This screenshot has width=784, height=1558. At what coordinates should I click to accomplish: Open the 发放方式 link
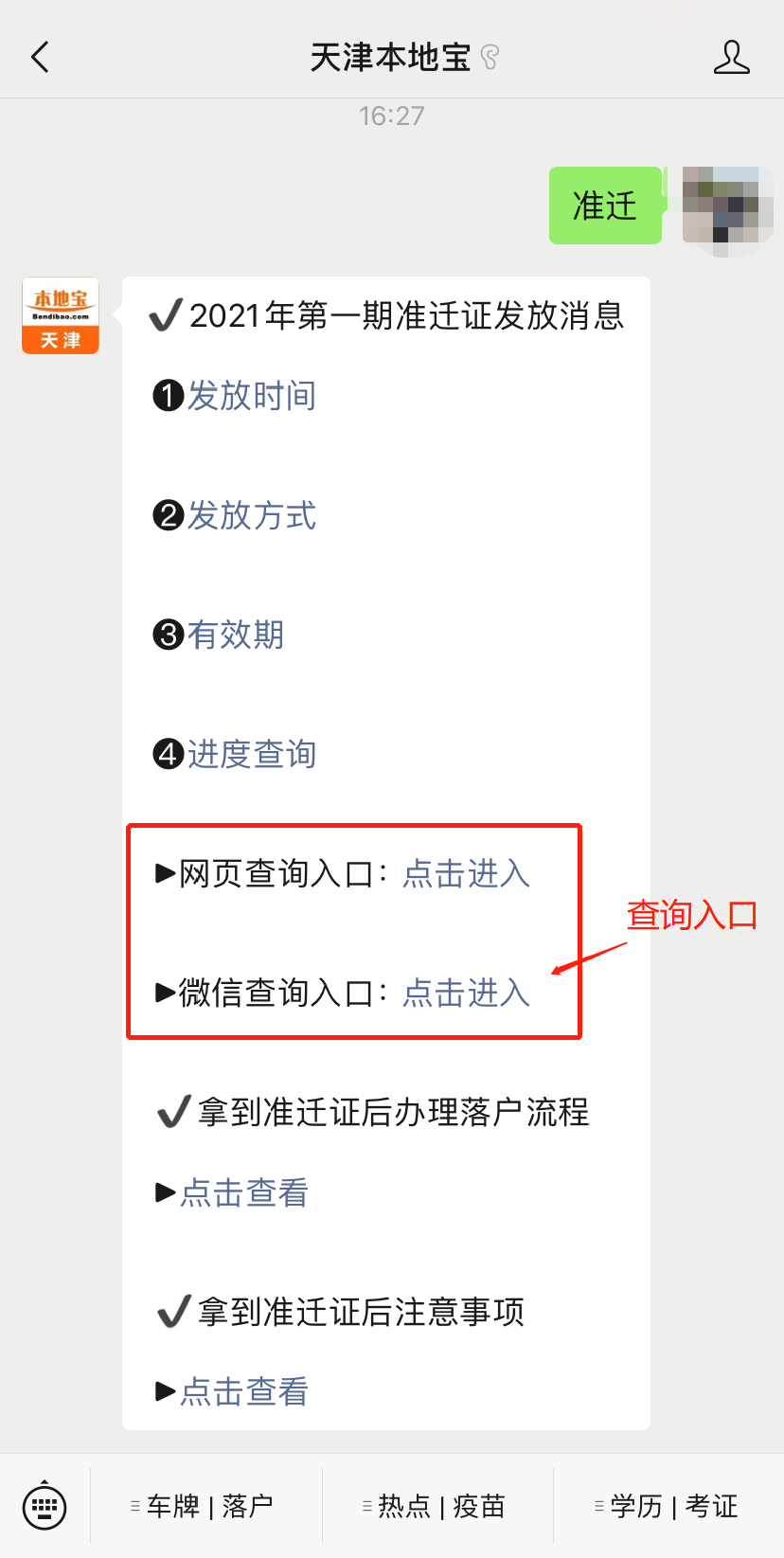[x=251, y=515]
